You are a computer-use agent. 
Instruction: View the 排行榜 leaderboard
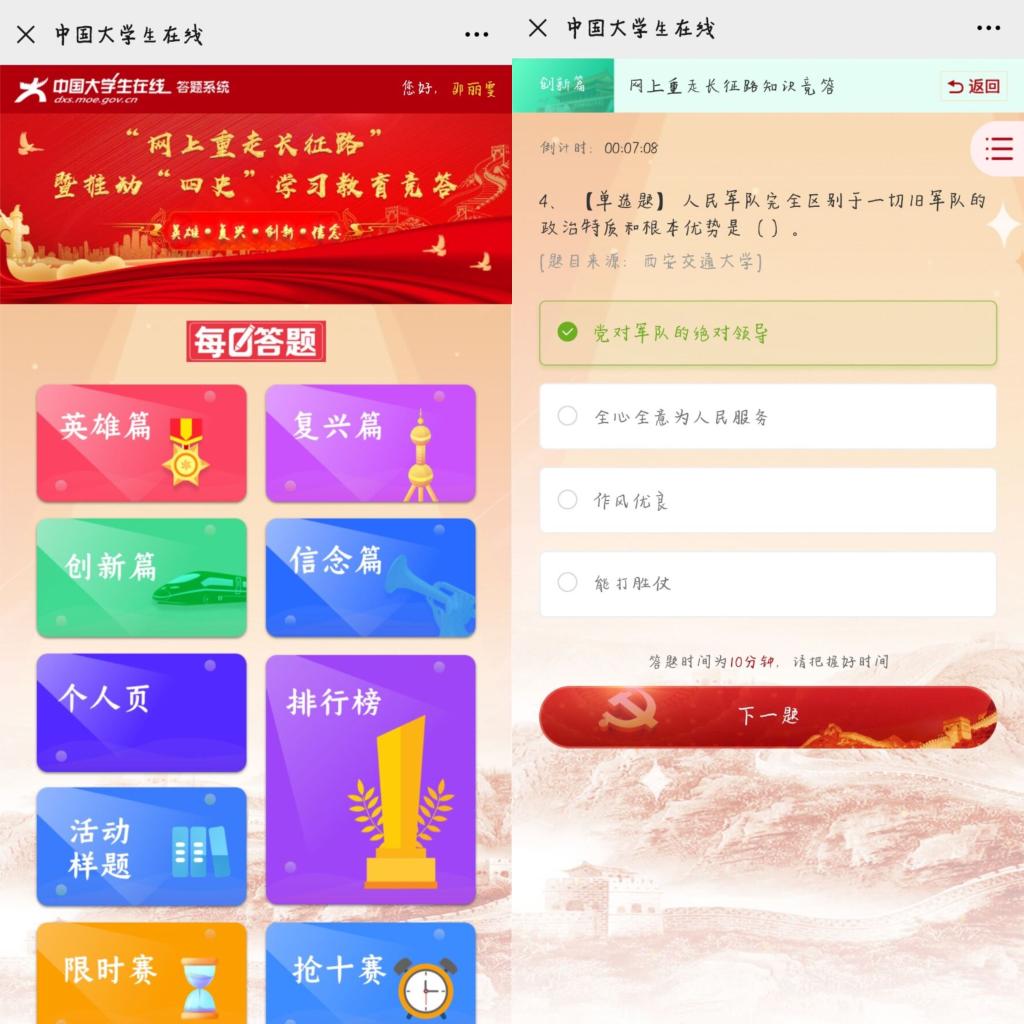[x=370, y=779]
